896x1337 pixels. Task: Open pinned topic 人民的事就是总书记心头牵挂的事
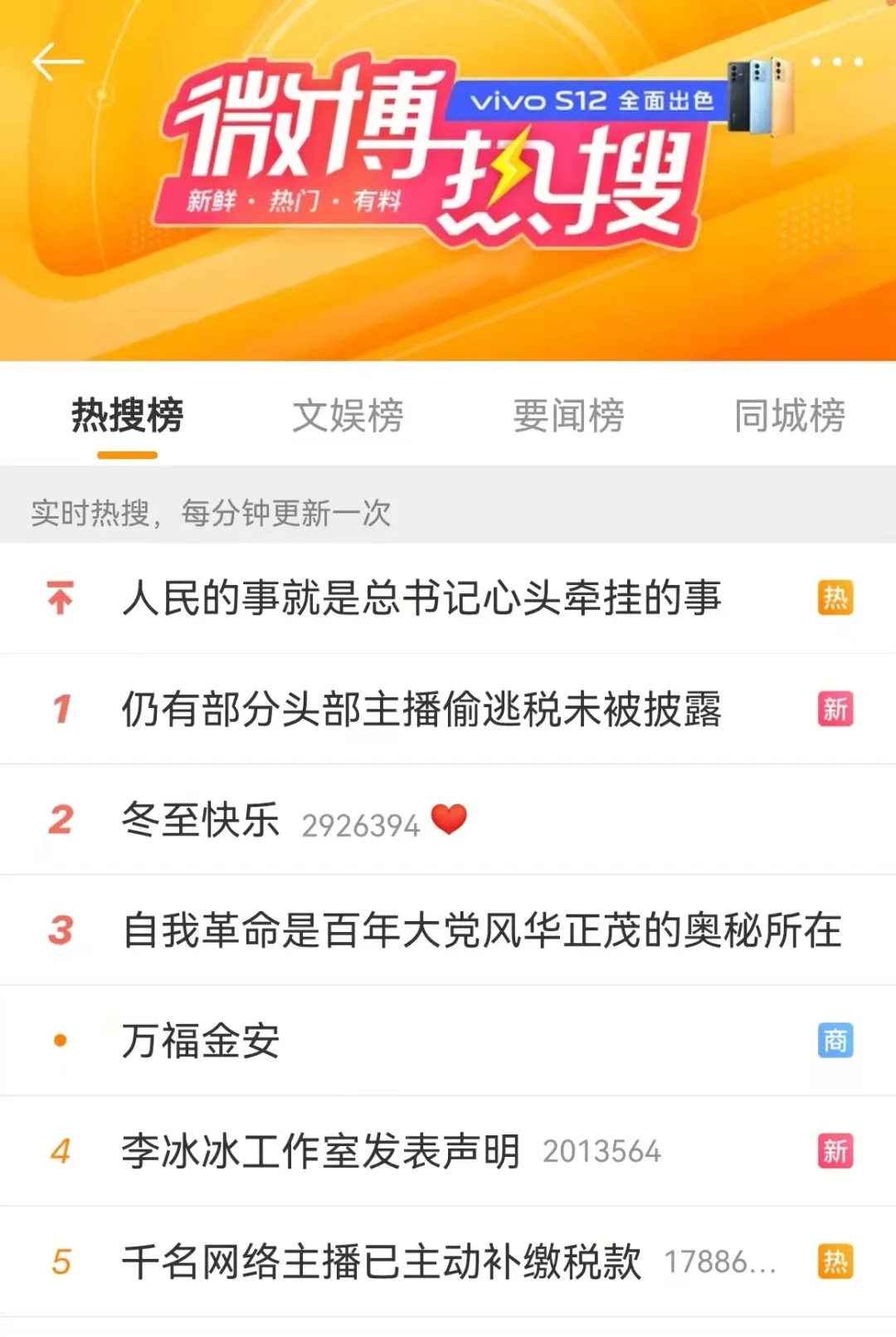click(448, 598)
